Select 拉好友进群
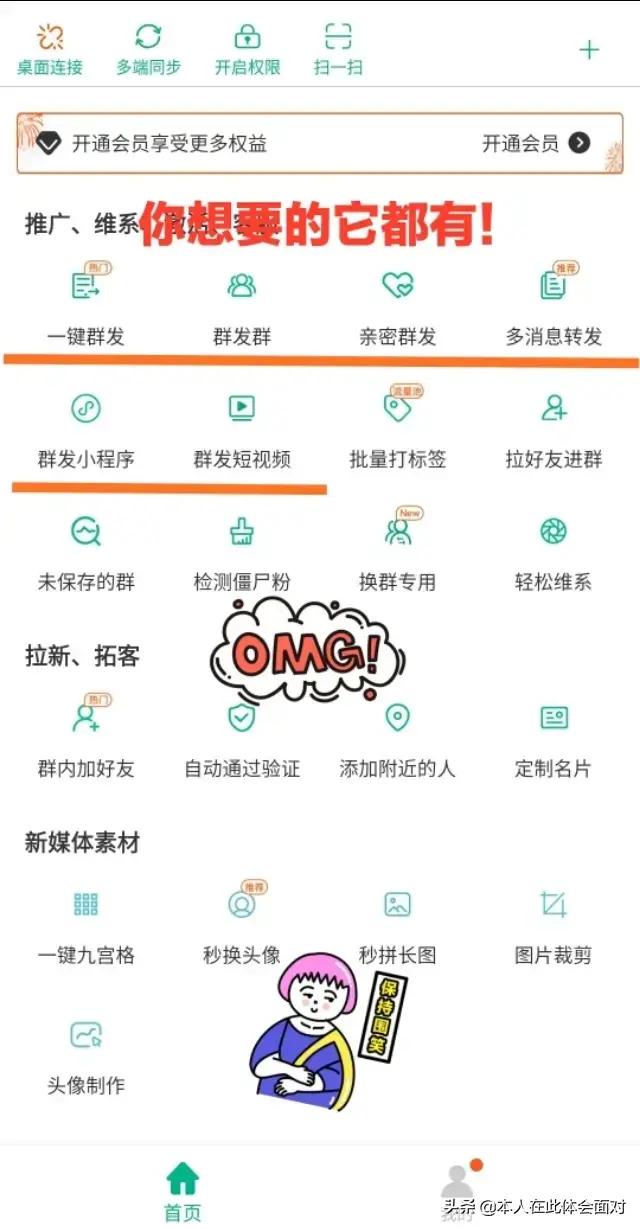The image size is (640, 1229). click(x=554, y=428)
